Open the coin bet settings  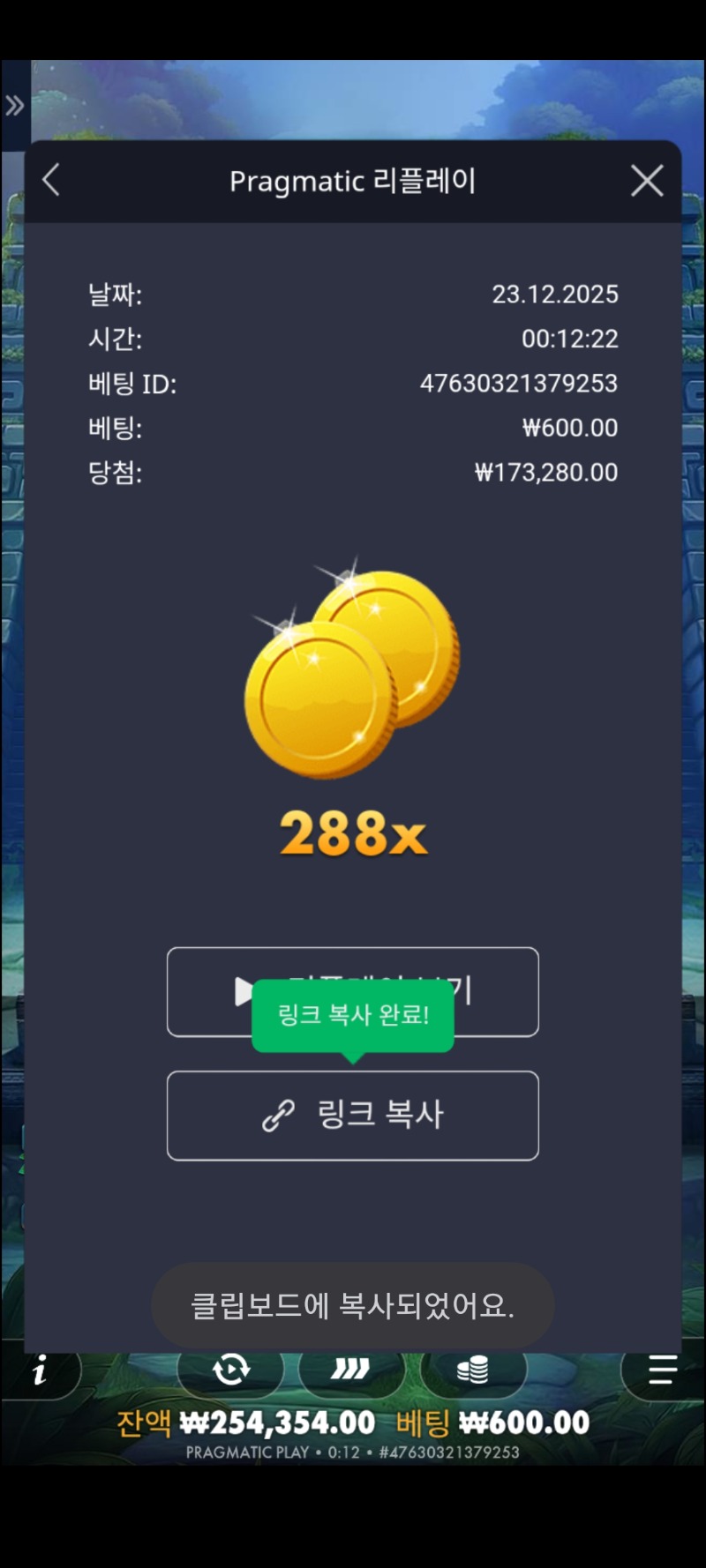click(473, 1370)
